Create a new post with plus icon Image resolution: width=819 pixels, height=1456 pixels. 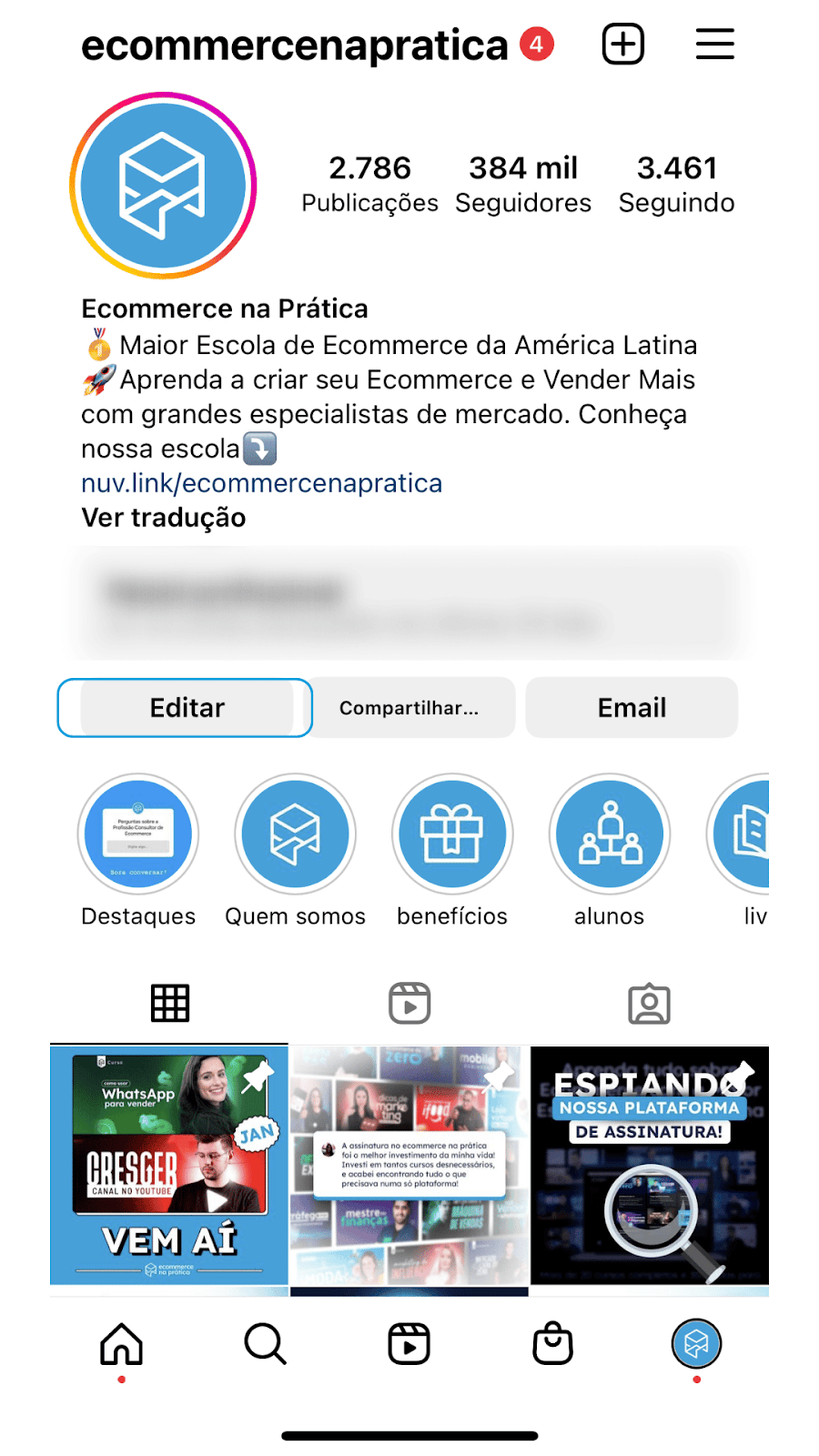[623, 44]
